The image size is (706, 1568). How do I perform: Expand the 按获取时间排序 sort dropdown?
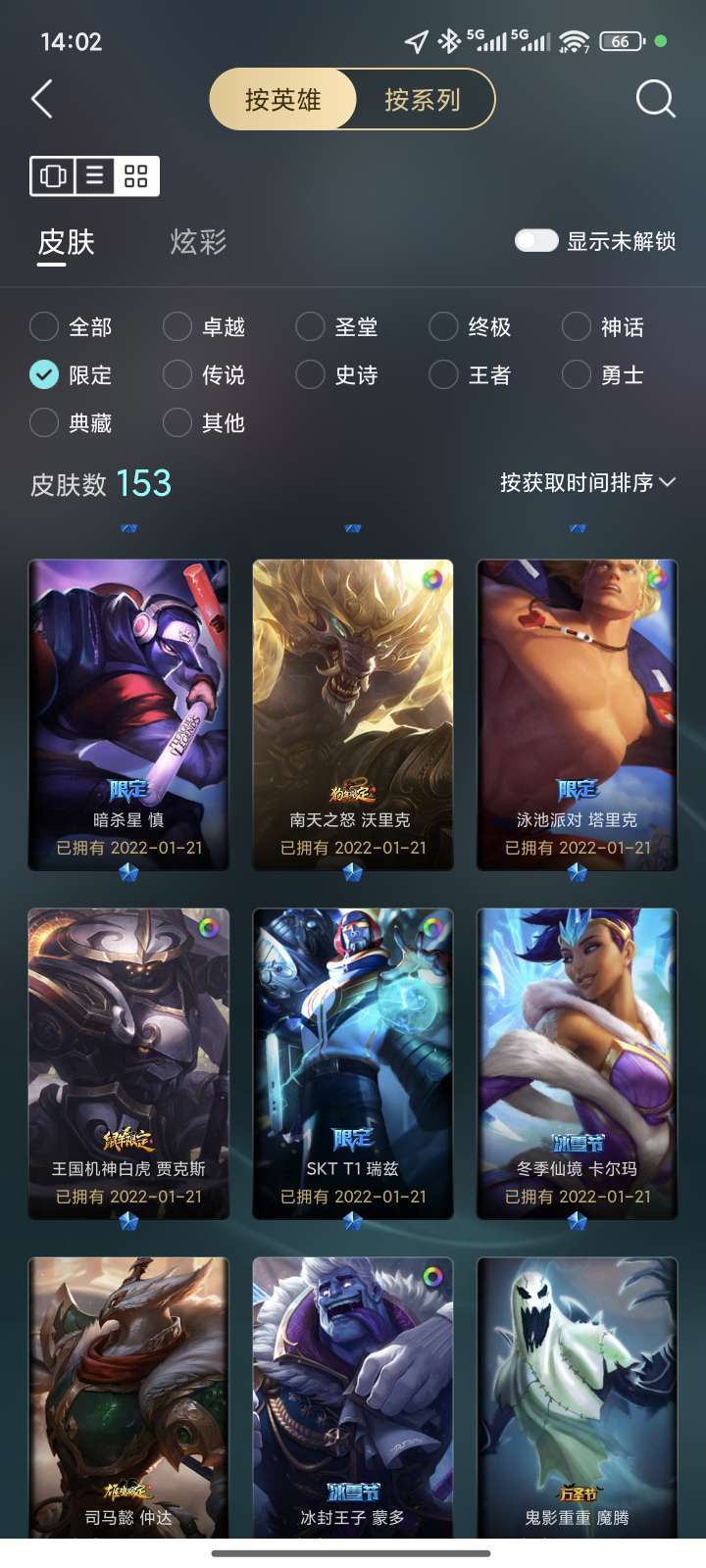587,482
